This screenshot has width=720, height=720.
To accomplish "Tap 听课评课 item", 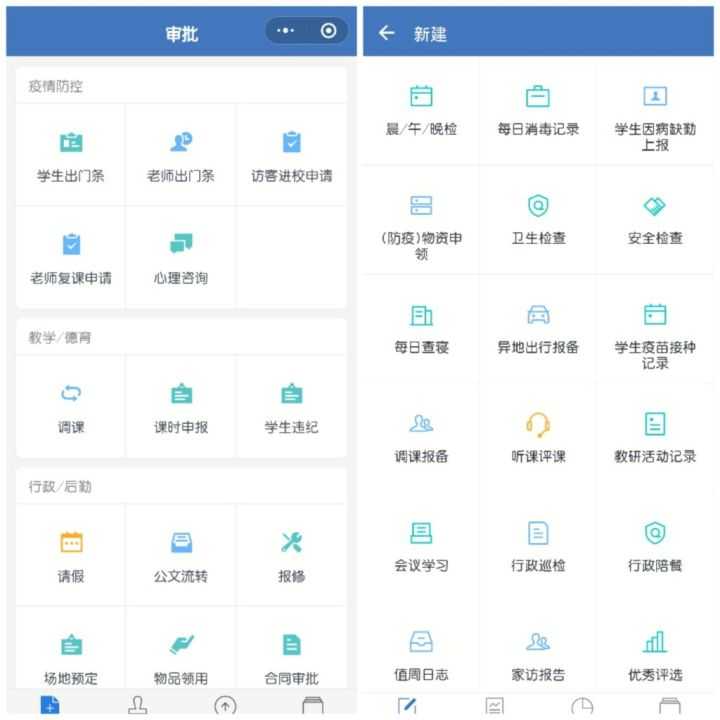I will (538, 436).
